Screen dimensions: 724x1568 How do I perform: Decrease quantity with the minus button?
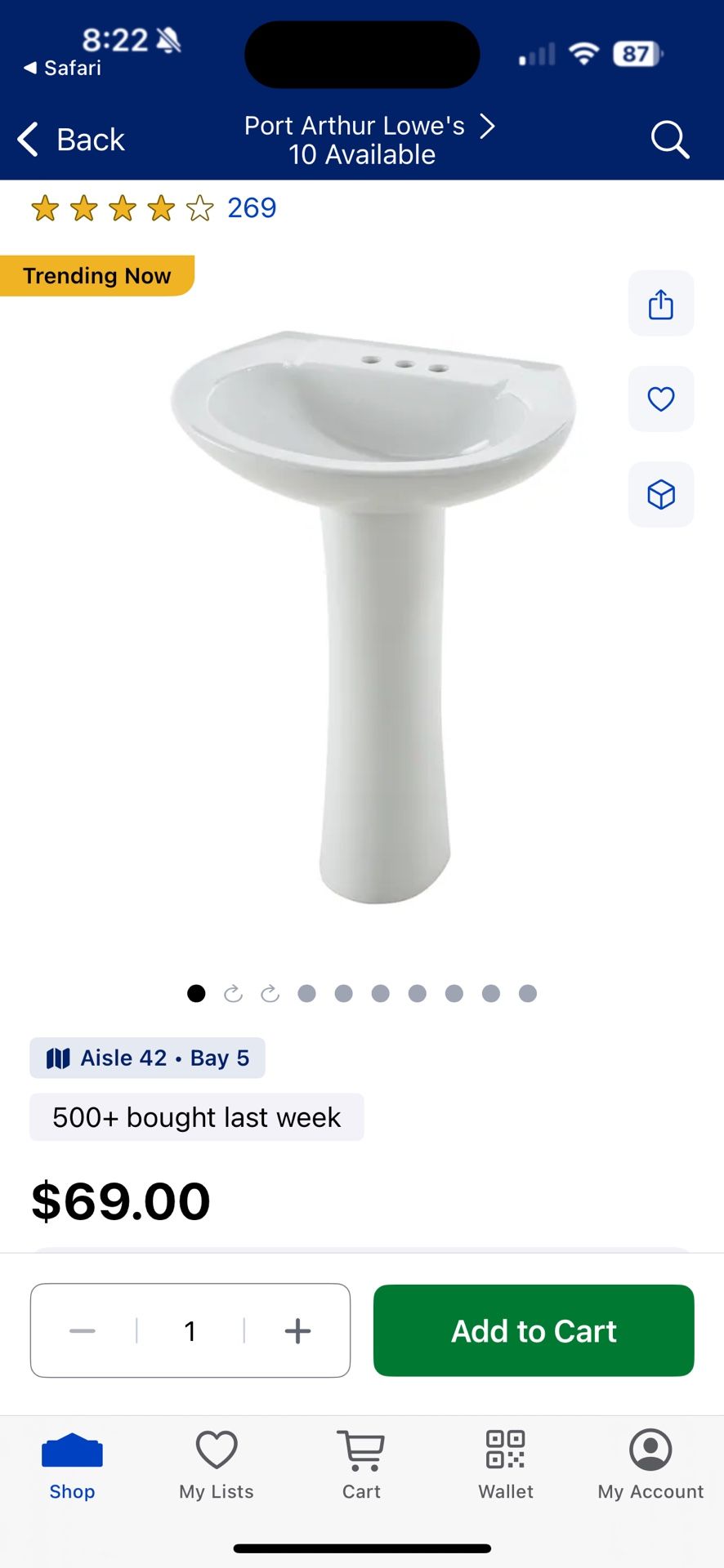[x=83, y=1331]
